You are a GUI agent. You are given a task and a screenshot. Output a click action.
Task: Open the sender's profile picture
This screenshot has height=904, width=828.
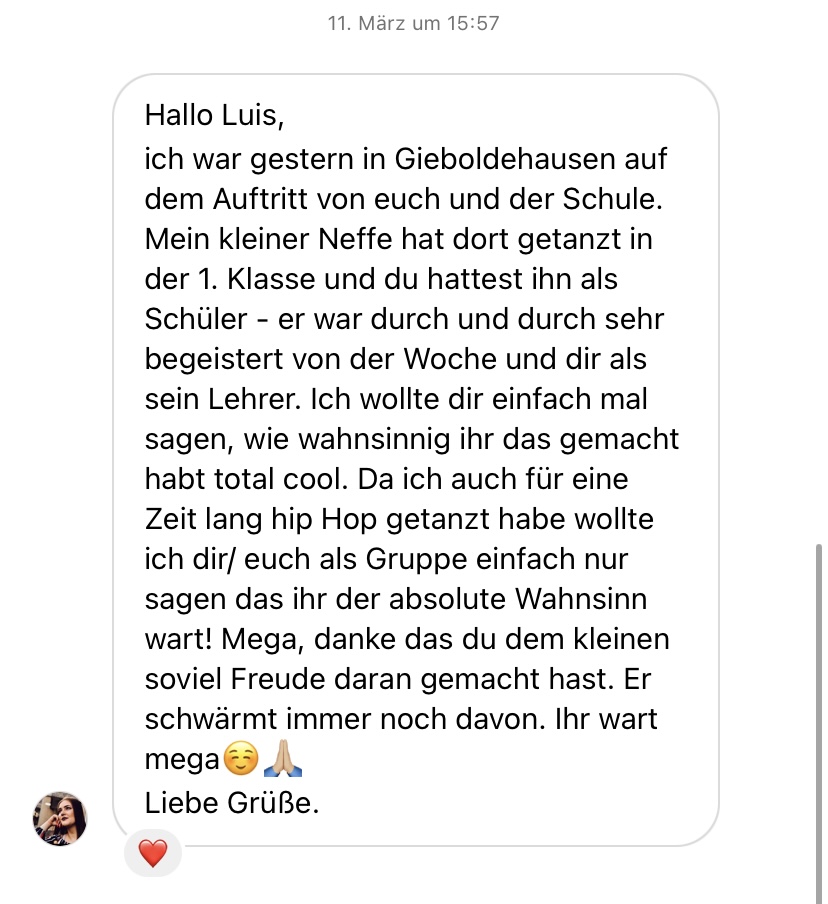coord(61,818)
